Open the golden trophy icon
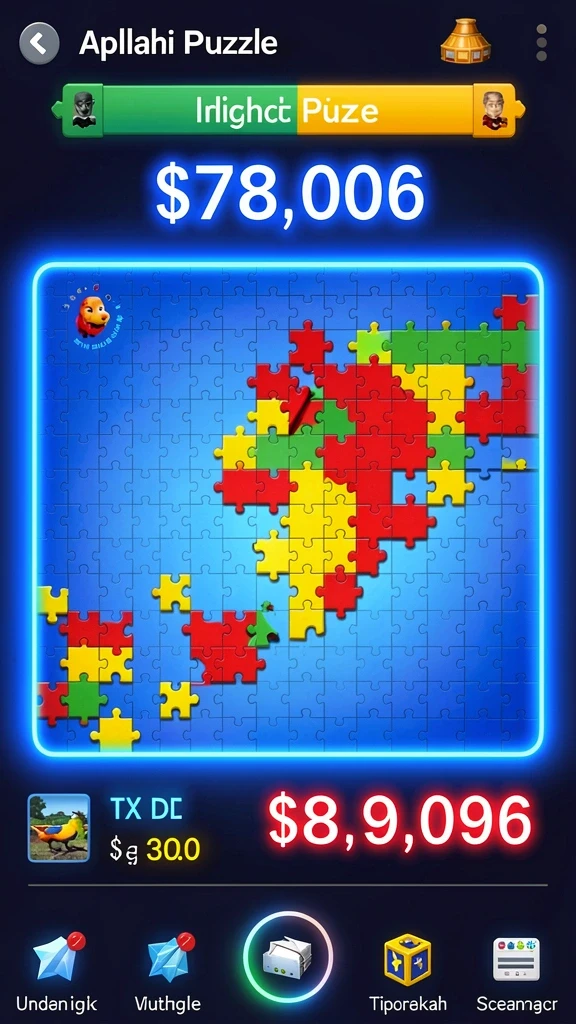 (x=465, y=41)
